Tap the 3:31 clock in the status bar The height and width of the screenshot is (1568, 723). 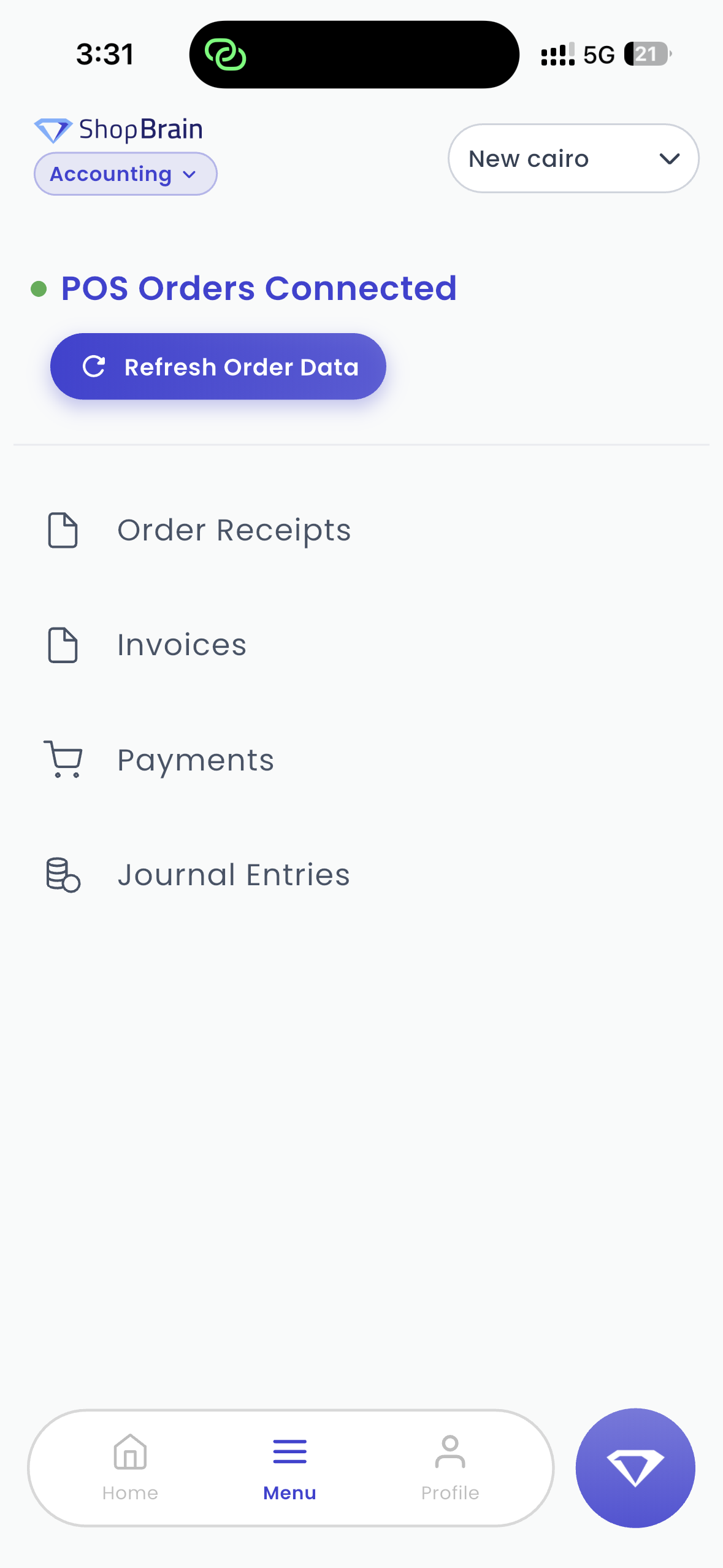(x=105, y=54)
